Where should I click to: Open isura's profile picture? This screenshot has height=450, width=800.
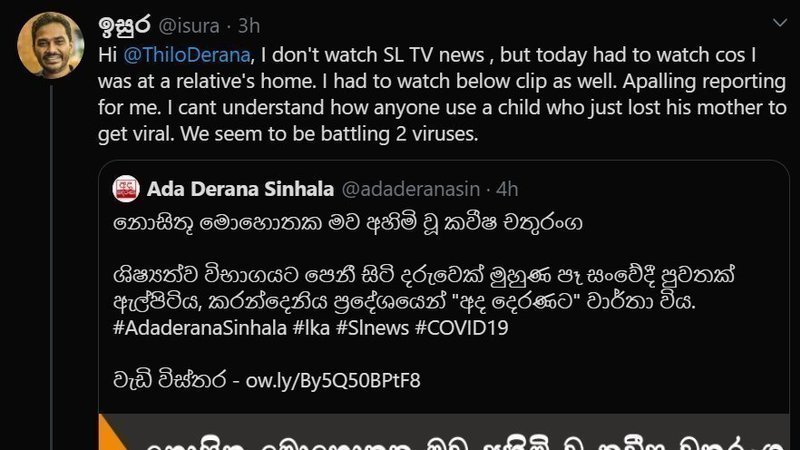pyautogui.click(x=42, y=42)
